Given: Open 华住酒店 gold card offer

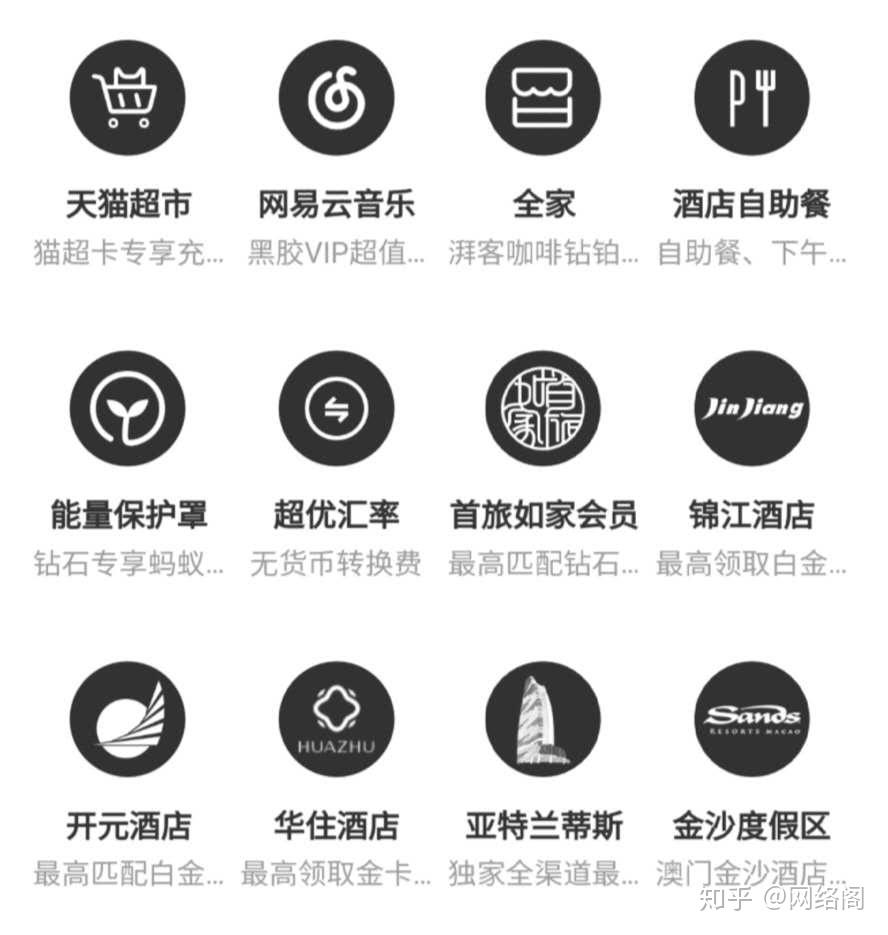Looking at the screenshot, I should coord(336,719).
